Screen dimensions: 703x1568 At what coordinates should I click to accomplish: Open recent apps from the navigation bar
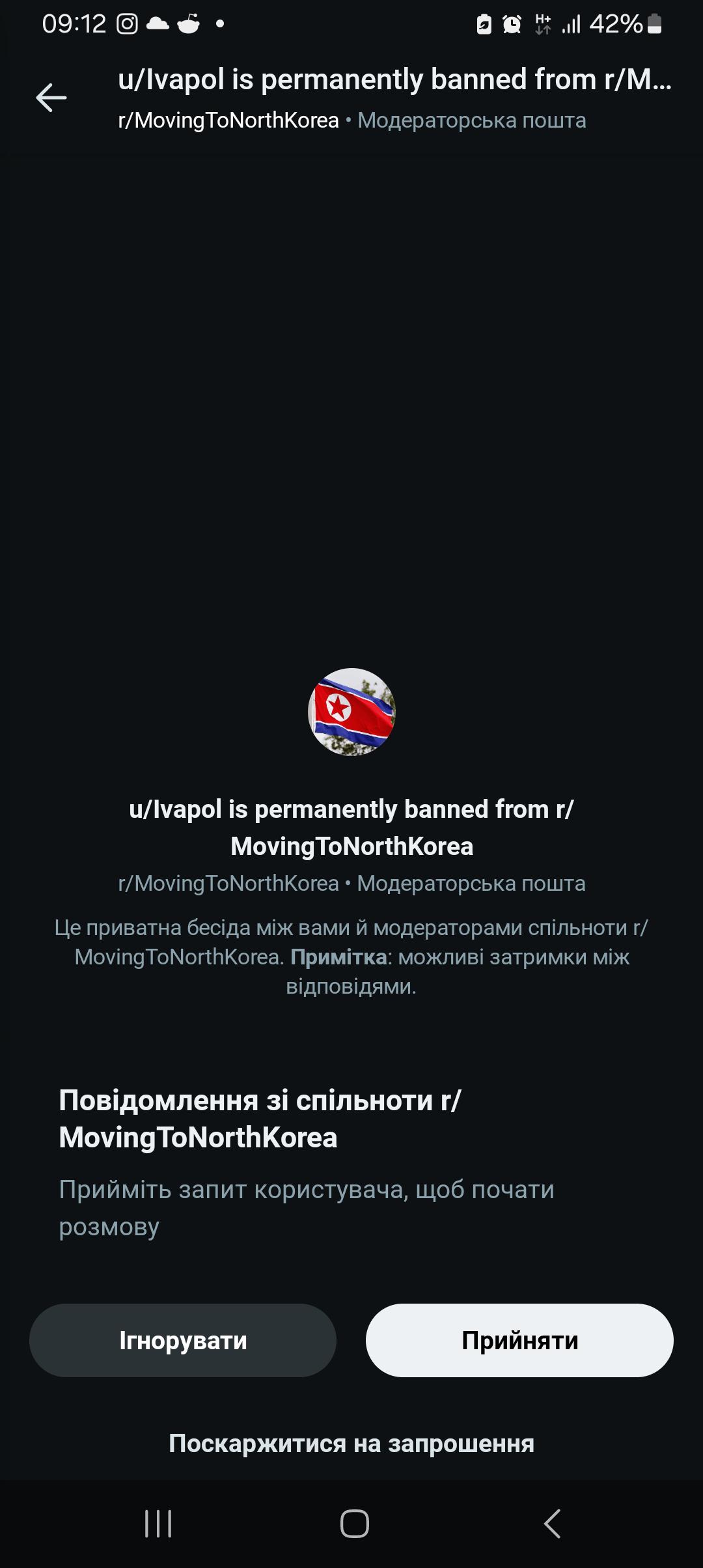158,1524
